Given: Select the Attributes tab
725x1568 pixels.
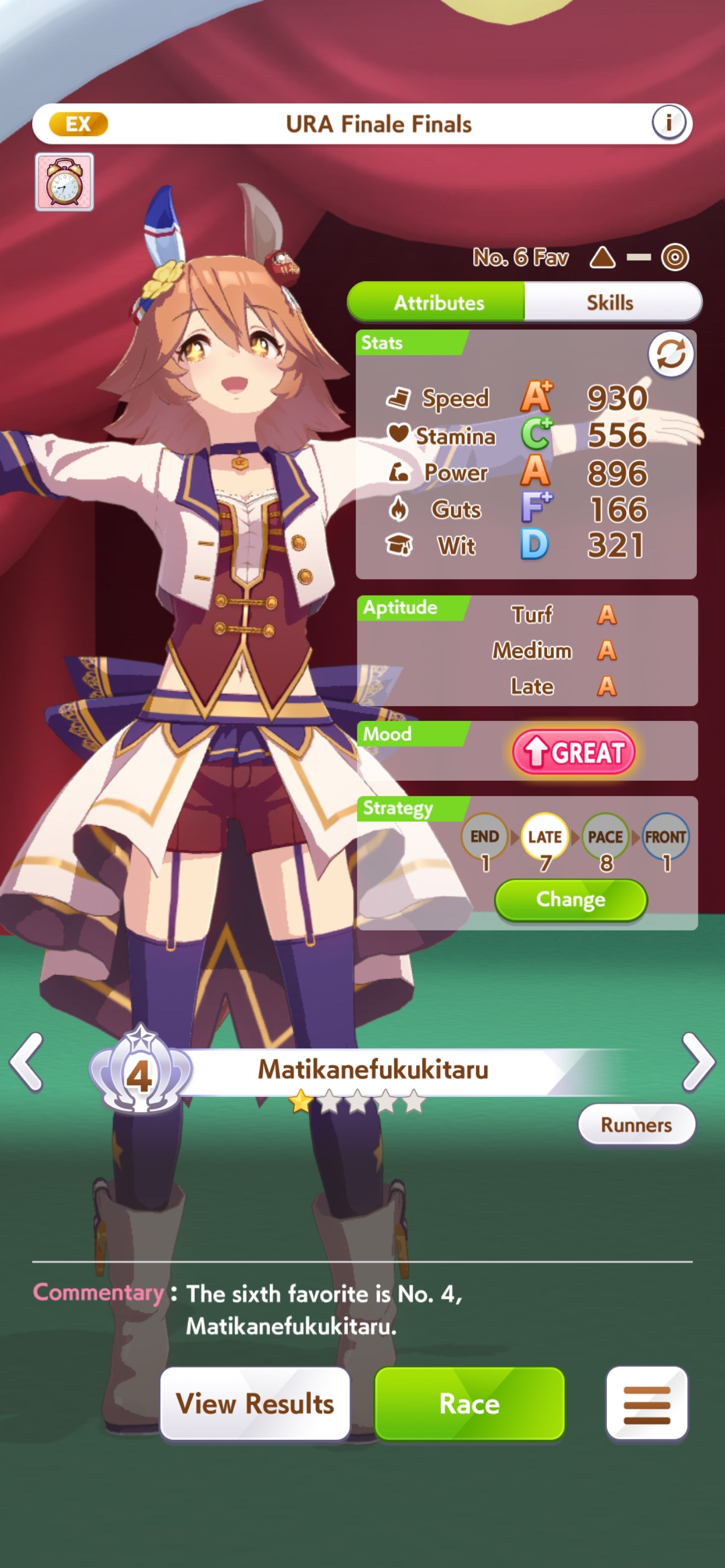Looking at the screenshot, I should click(x=438, y=303).
